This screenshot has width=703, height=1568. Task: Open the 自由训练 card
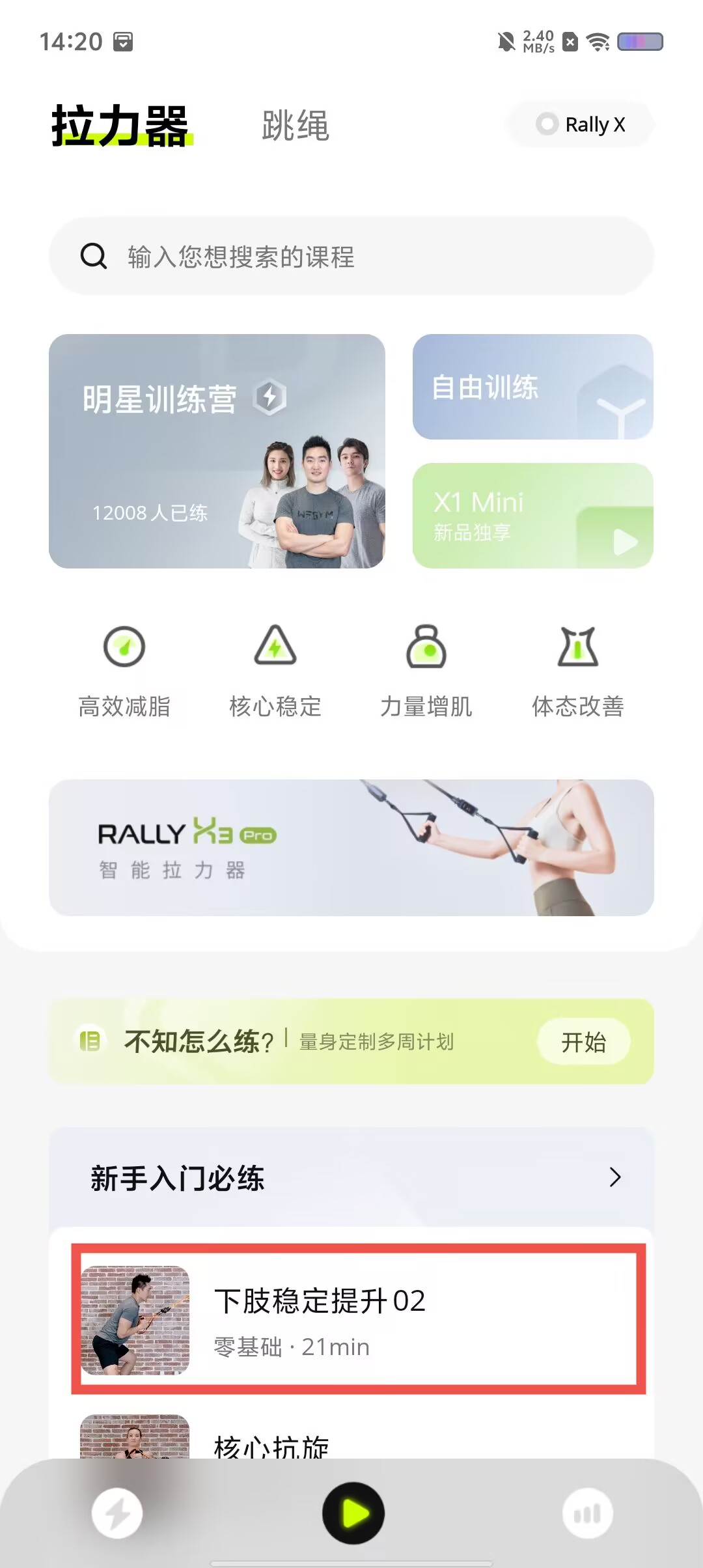(x=532, y=387)
